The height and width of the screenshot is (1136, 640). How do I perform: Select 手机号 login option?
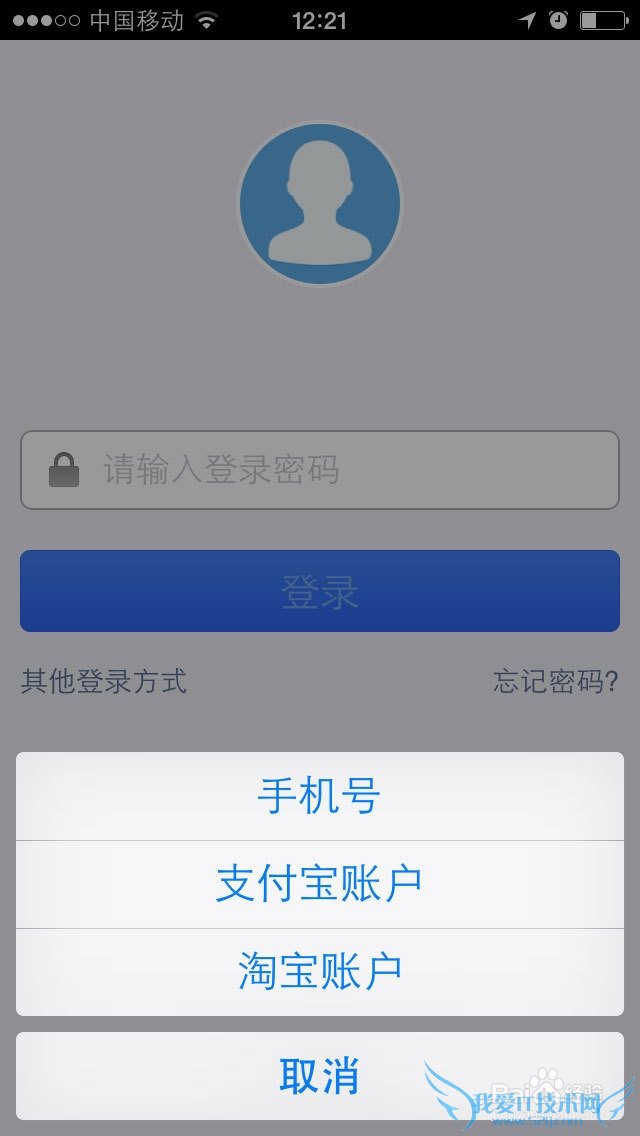point(319,797)
